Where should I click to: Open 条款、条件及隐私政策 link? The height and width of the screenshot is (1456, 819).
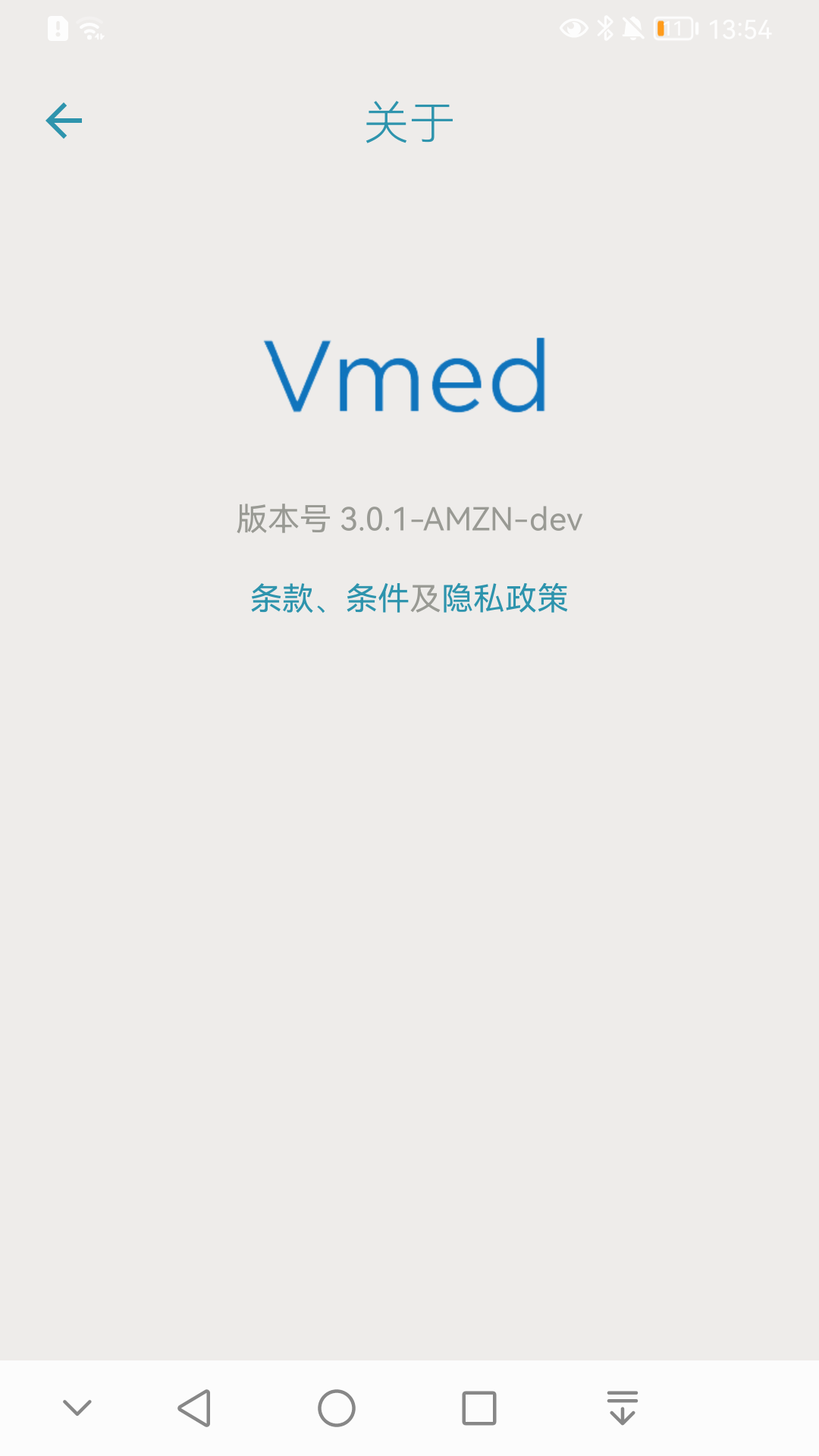click(409, 599)
